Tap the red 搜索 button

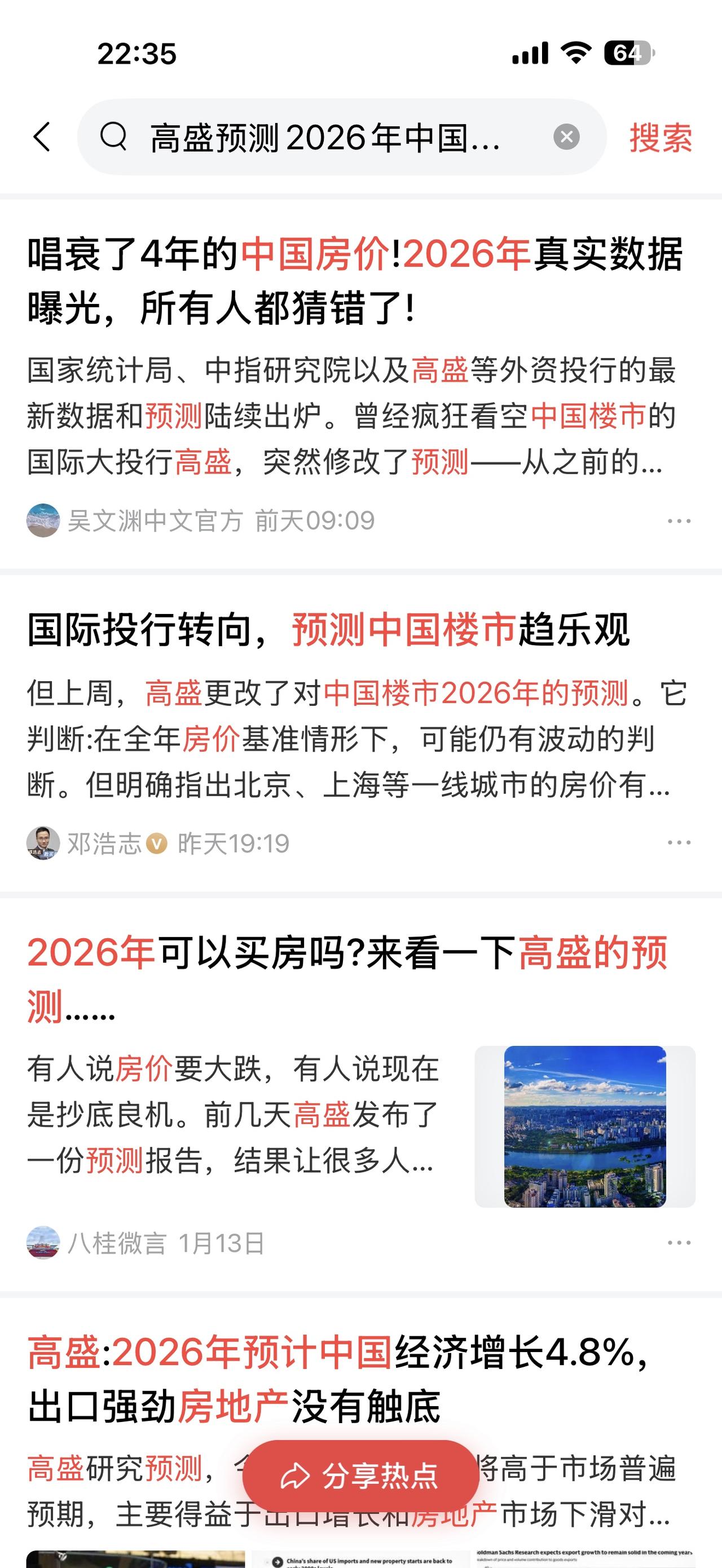click(x=661, y=138)
